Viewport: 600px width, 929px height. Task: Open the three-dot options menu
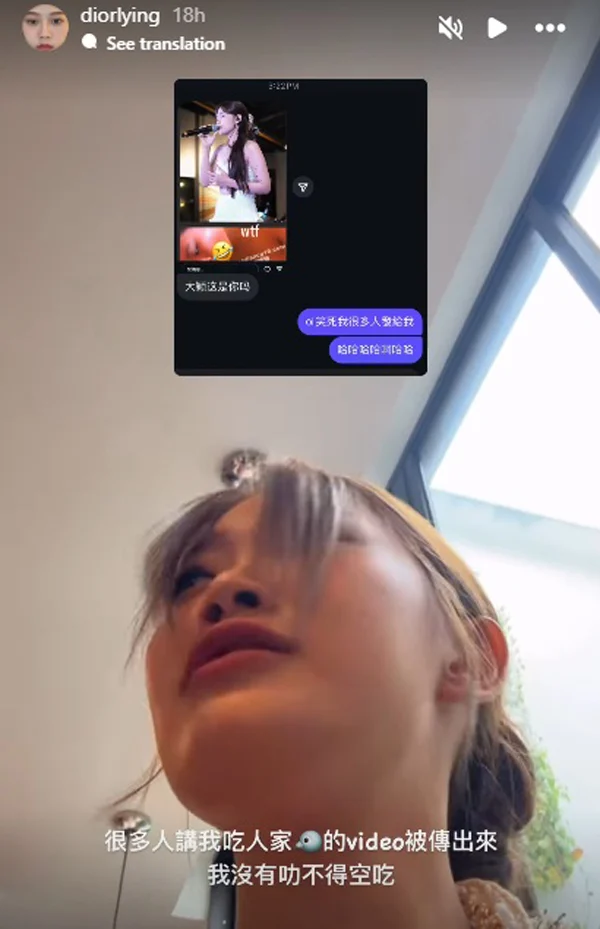pyautogui.click(x=550, y=28)
